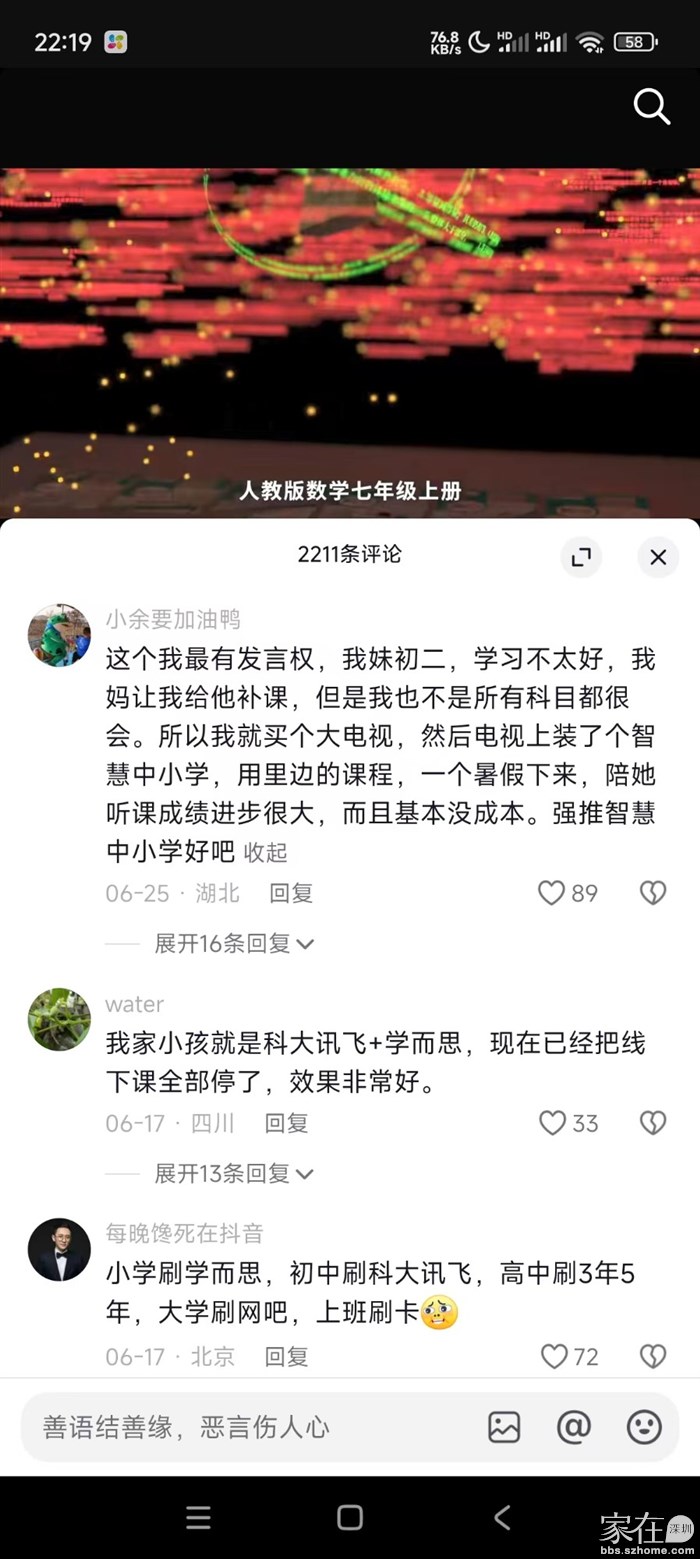700x1559 pixels.
Task: Close the comments panel
Action: point(657,558)
